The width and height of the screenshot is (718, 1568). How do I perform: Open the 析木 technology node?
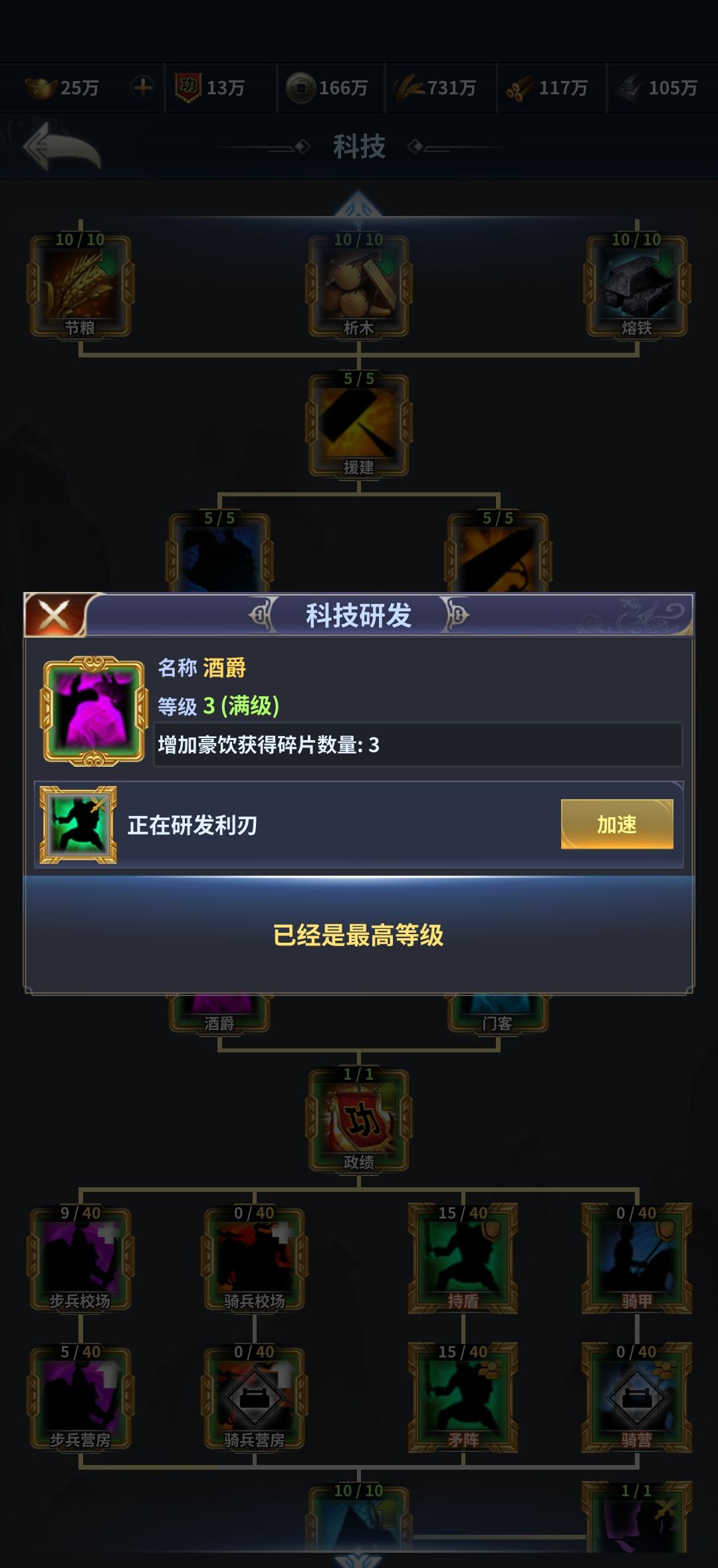358,287
